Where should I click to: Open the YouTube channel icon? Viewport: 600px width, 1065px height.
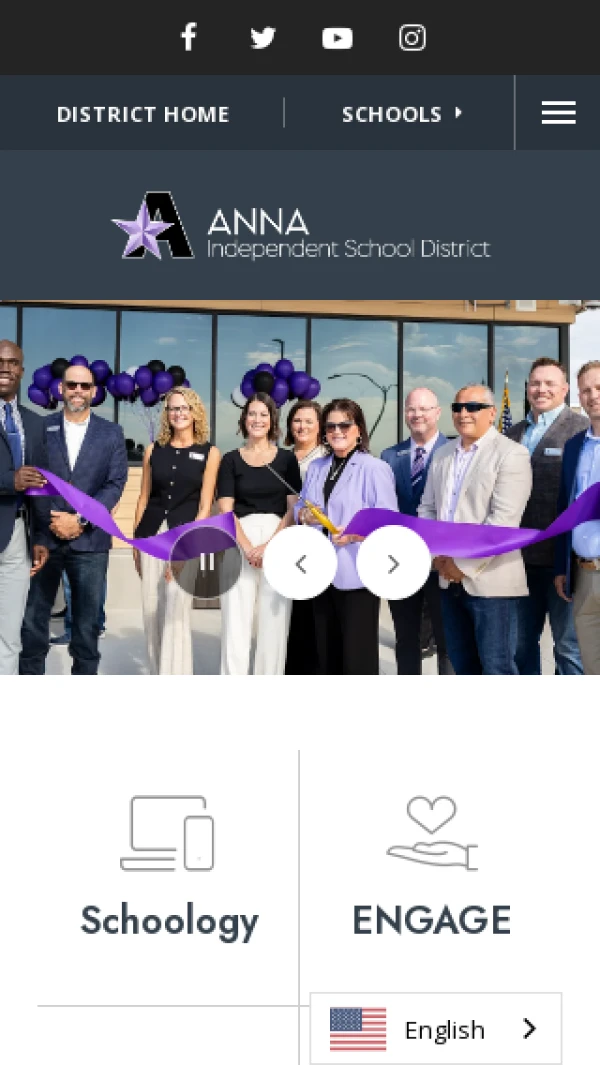pos(337,38)
